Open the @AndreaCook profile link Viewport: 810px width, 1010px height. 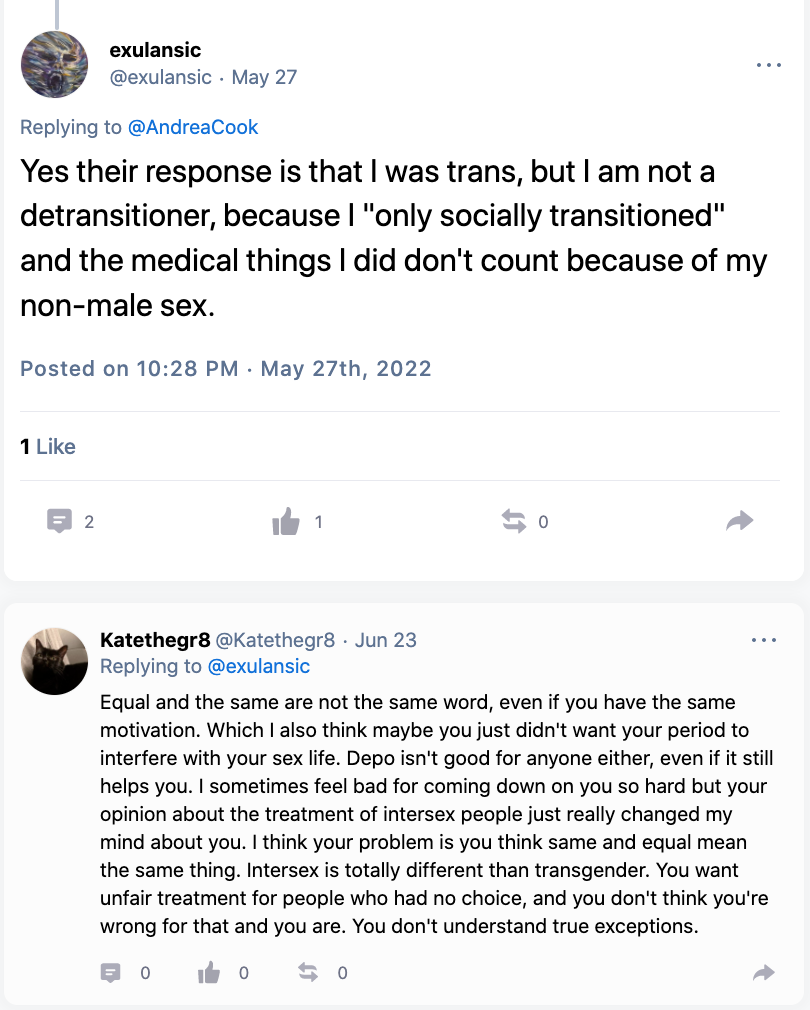(x=193, y=127)
